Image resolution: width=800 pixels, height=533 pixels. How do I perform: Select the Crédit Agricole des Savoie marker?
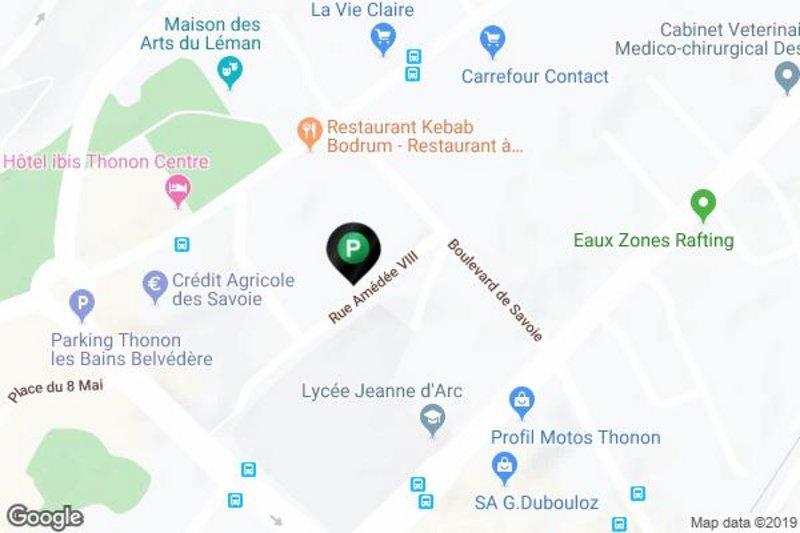(x=155, y=284)
